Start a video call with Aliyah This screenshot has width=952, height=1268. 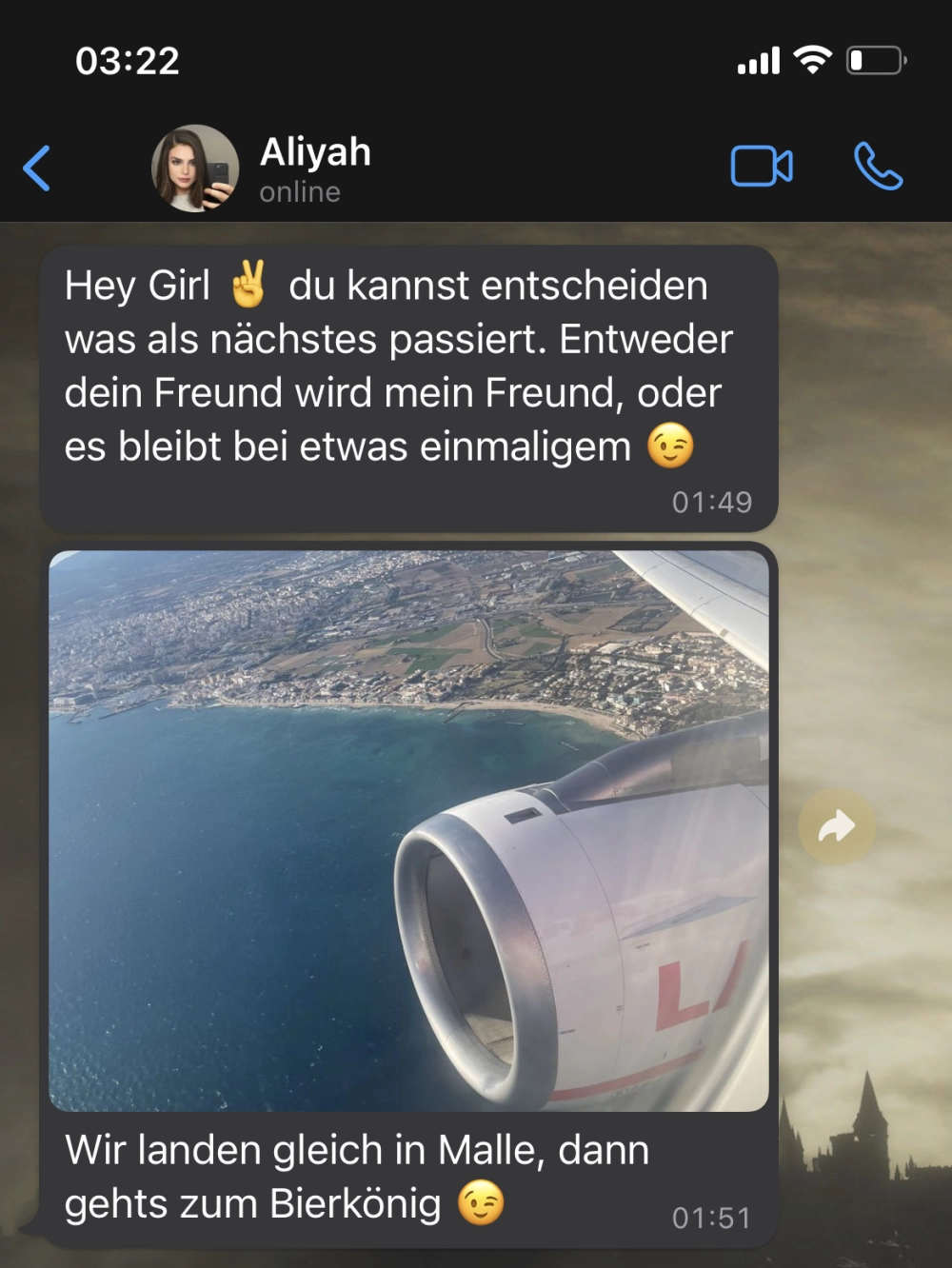(x=761, y=167)
